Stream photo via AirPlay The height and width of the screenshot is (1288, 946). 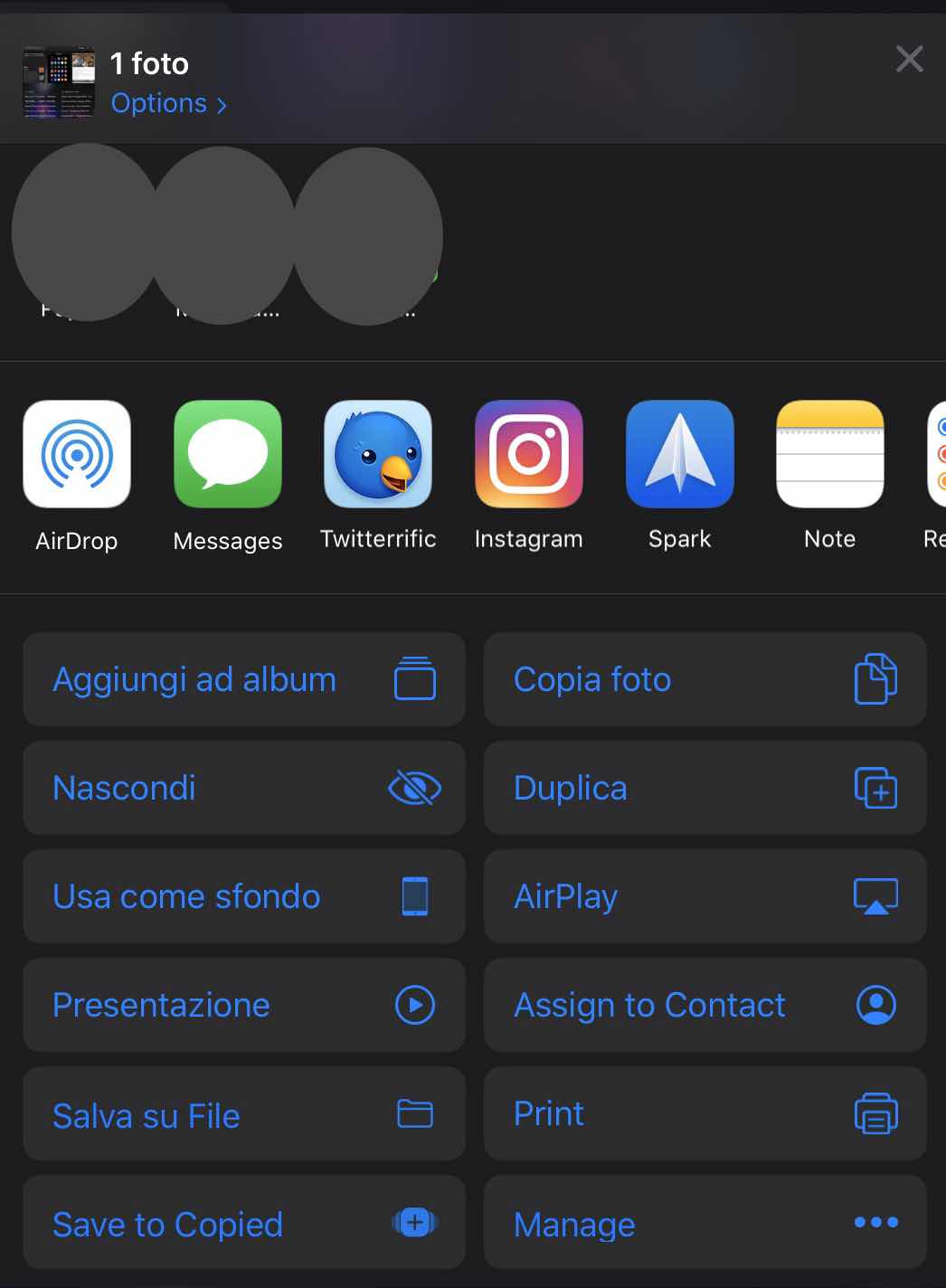coord(705,896)
